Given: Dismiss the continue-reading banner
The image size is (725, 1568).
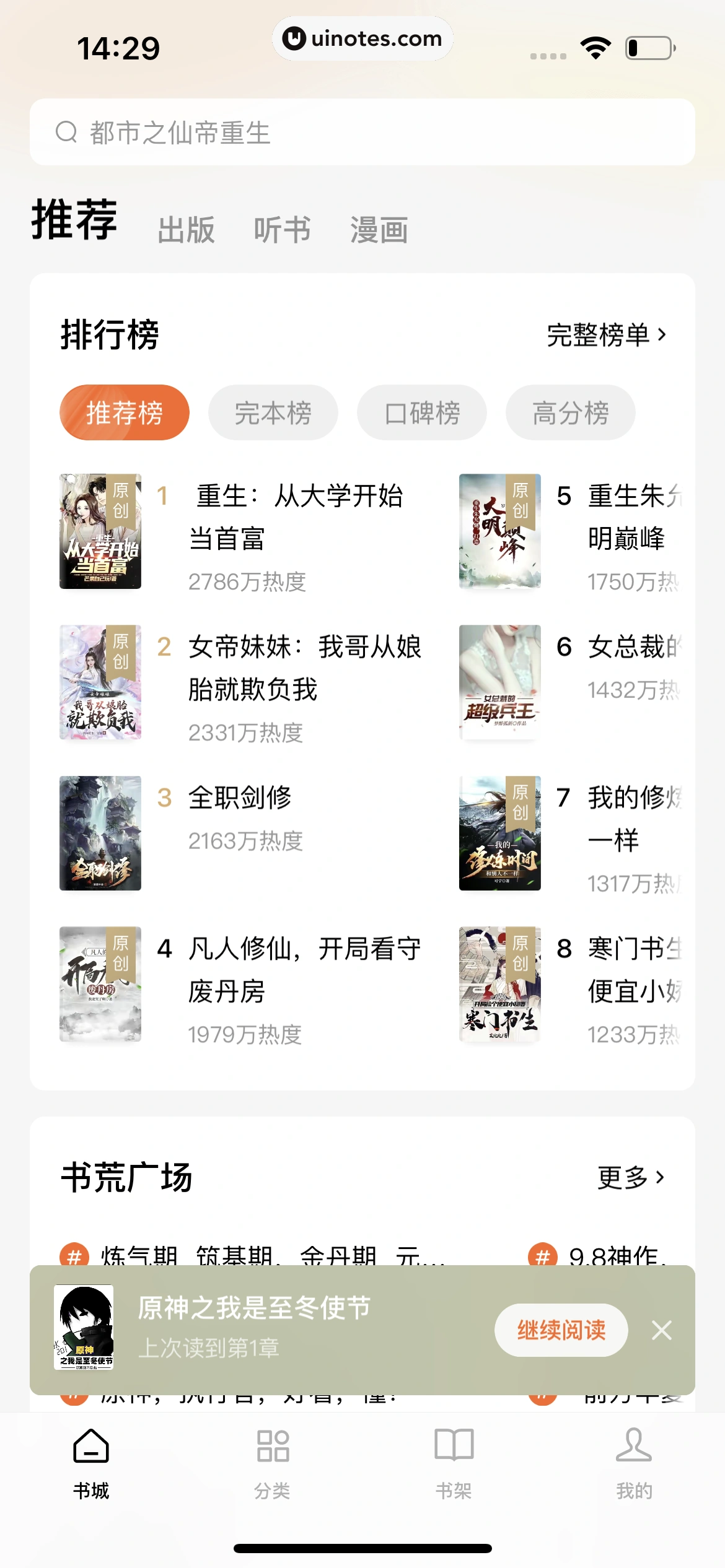Looking at the screenshot, I should point(661,1330).
